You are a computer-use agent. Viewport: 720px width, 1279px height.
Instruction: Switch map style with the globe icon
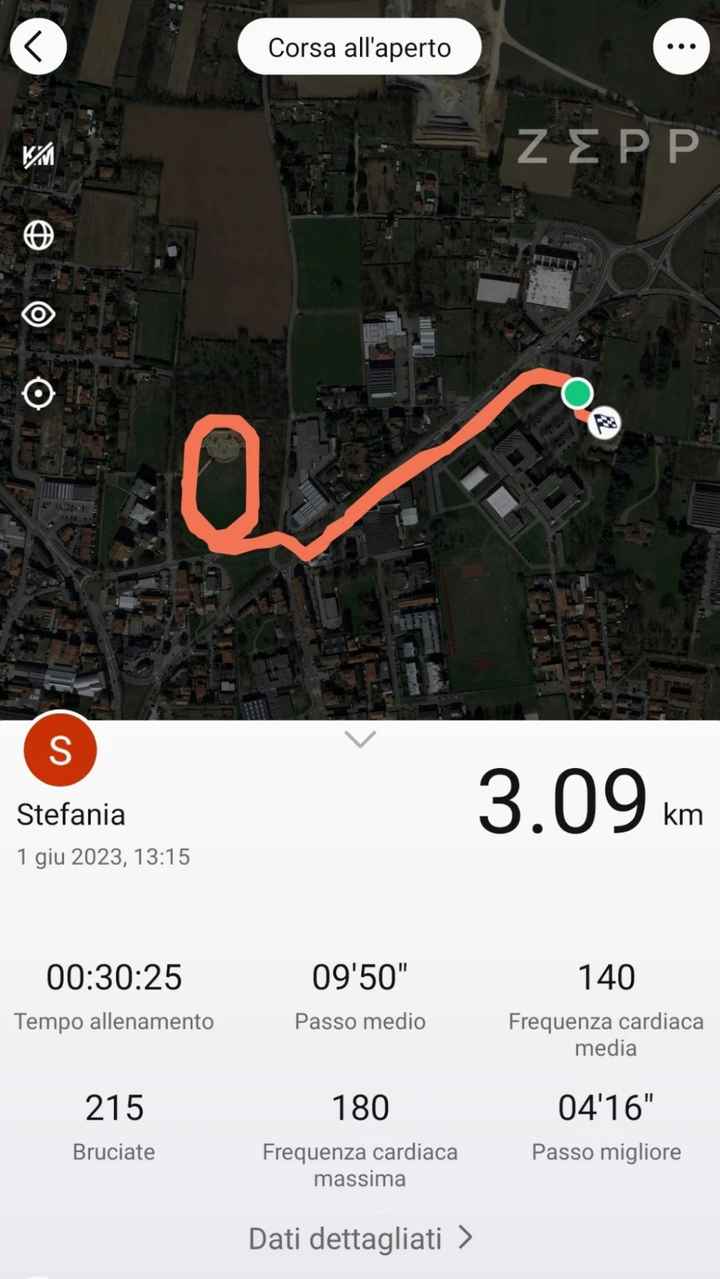click(37, 236)
